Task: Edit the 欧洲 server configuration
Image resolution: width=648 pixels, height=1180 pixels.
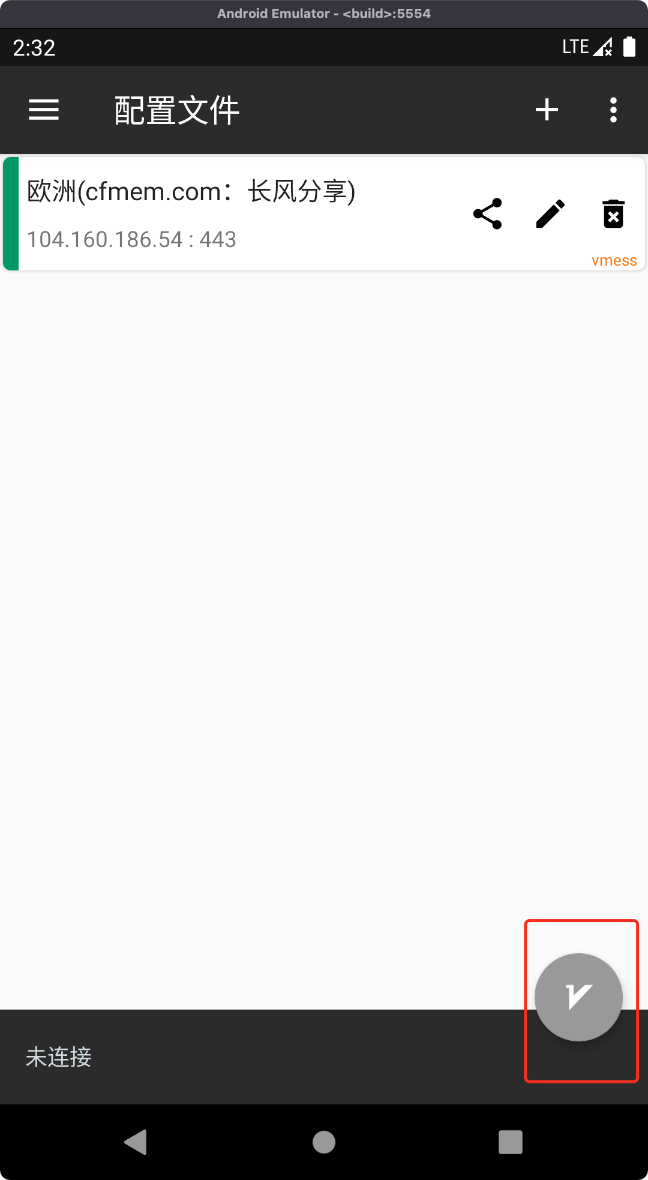Action: coord(550,213)
